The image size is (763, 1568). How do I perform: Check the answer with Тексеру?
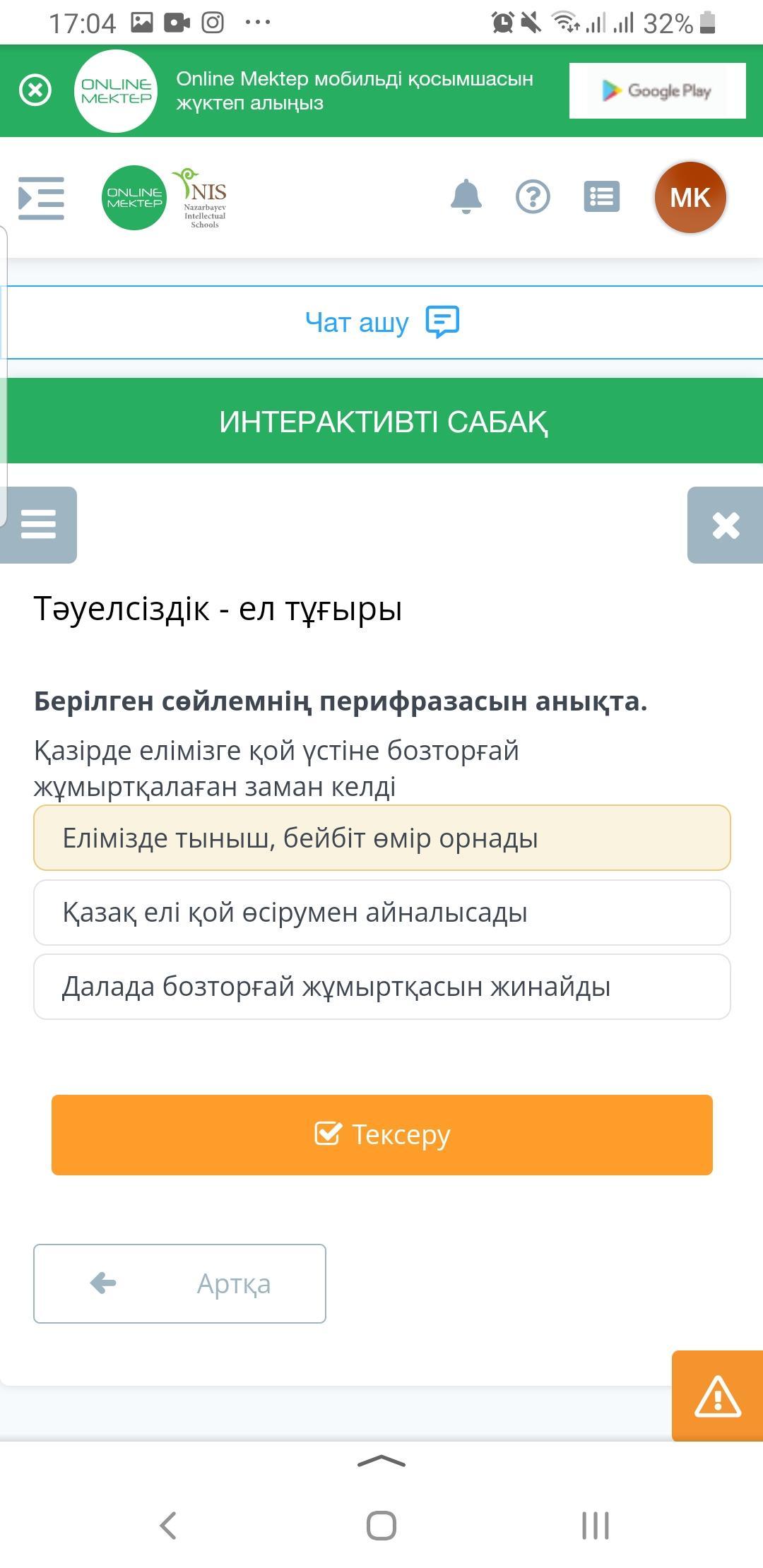click(x=382, y=1135)
